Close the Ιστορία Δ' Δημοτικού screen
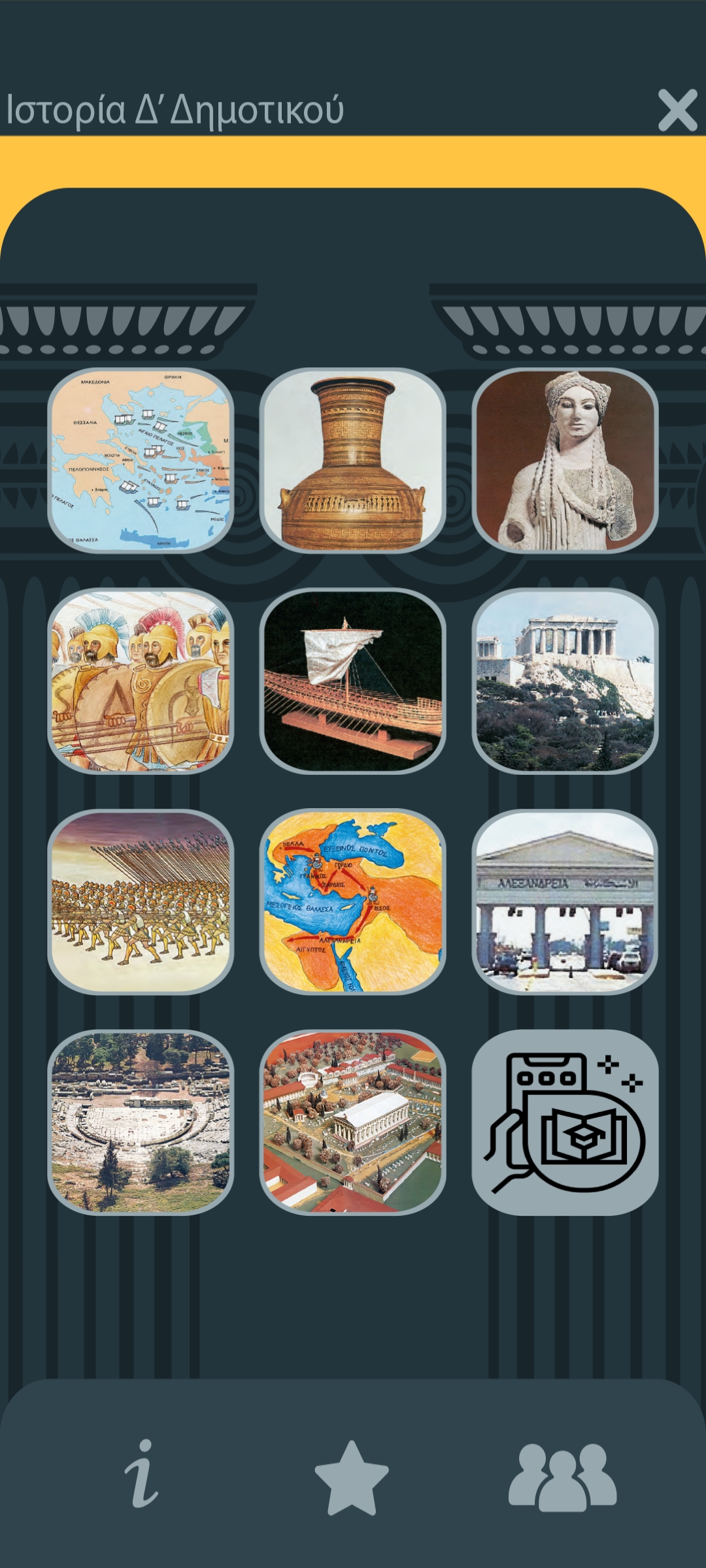This screenshot has width=706, height=1568. coord(675,111)
